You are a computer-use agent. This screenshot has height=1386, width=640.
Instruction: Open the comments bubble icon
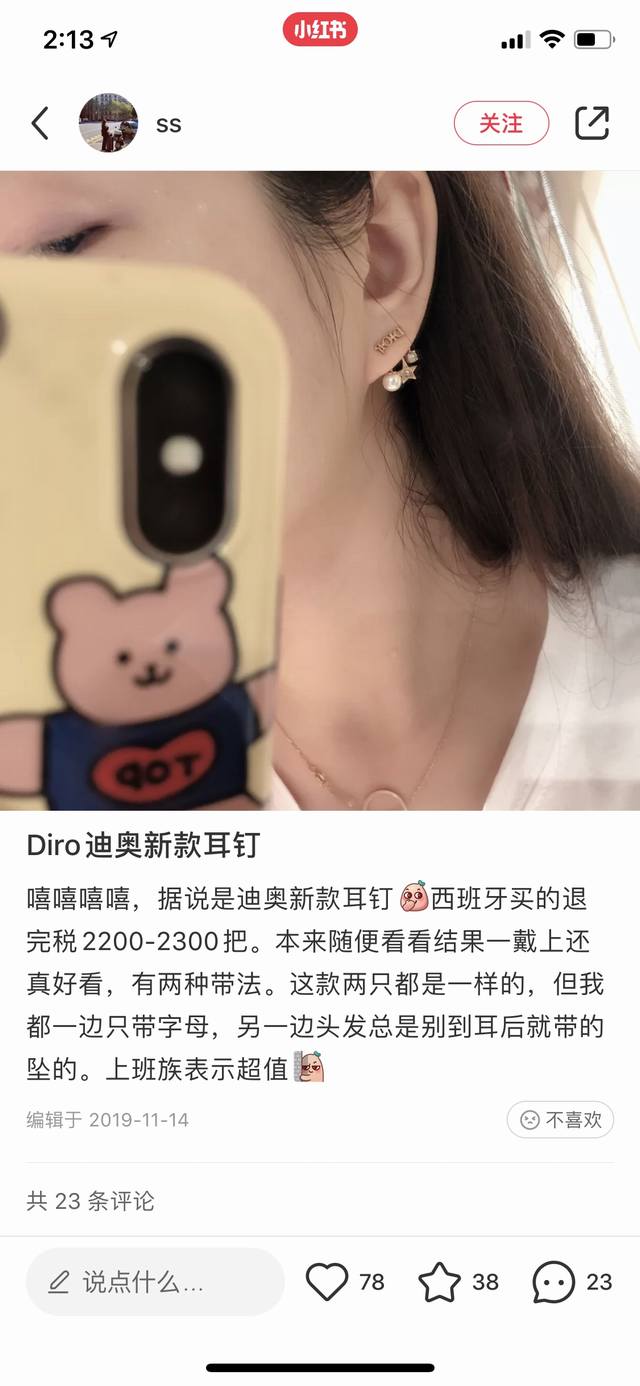(x=554, y=1282)
